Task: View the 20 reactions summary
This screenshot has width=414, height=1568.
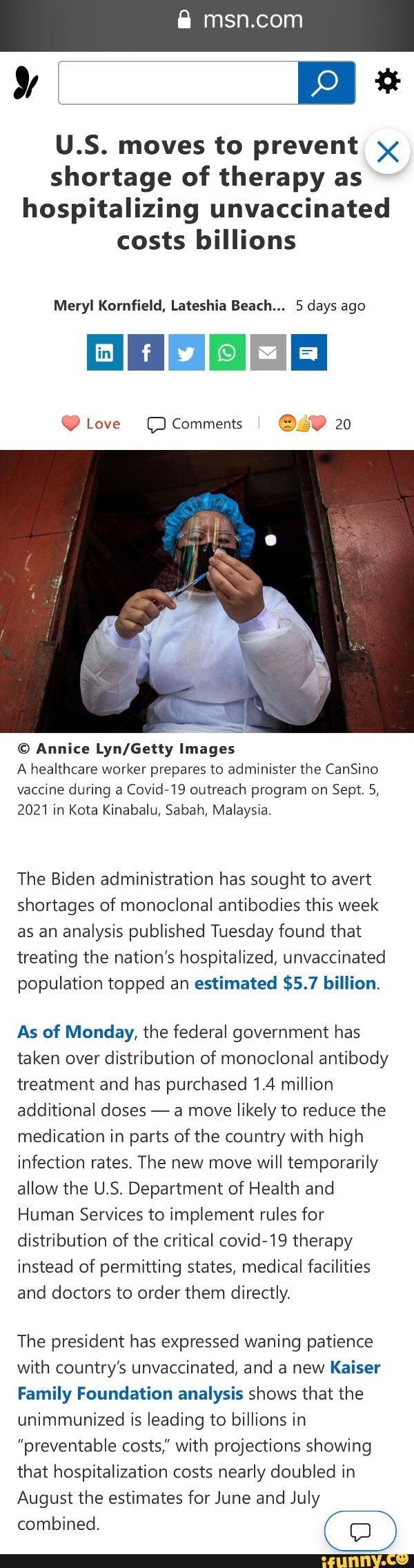Action: [314, 424]
